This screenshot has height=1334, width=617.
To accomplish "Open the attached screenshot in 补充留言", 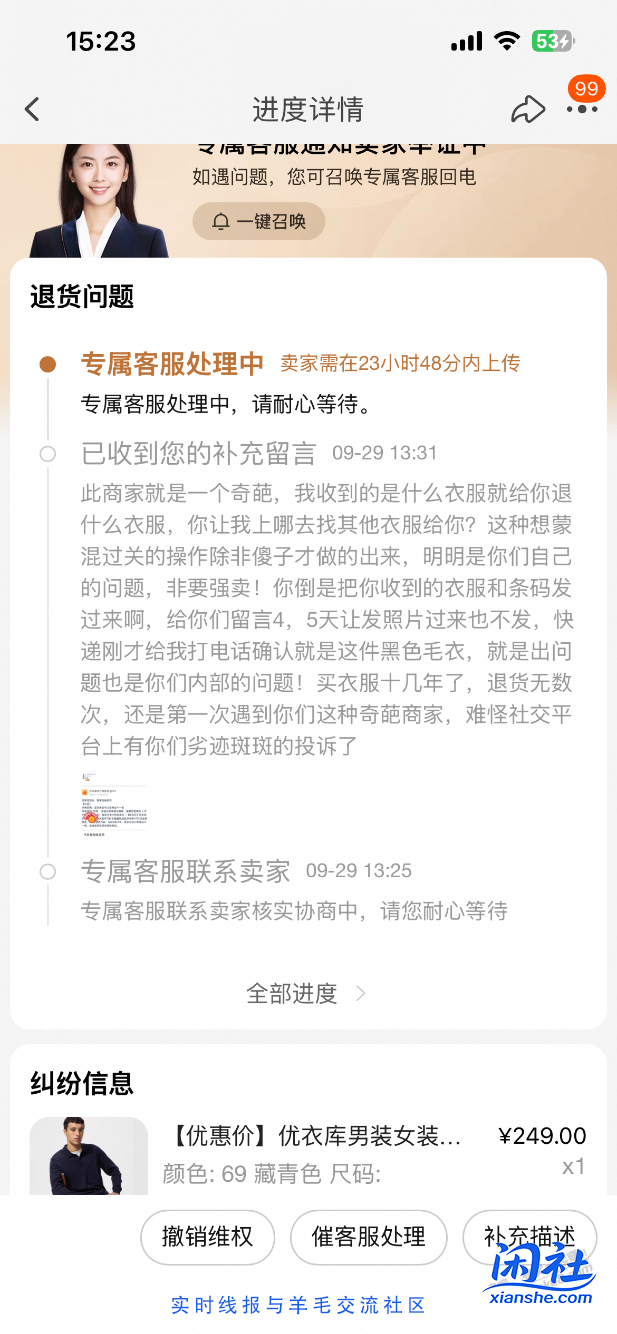I will coord(114,801).
